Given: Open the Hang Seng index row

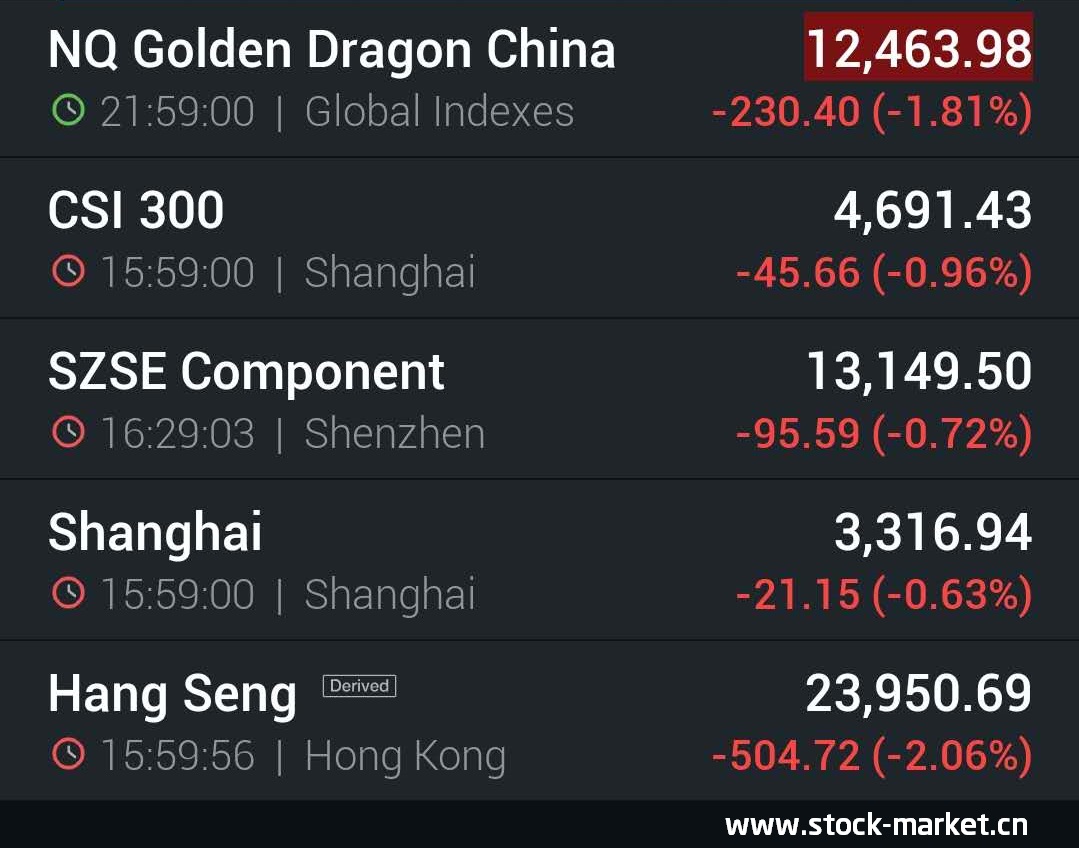Looking at the screenshot, I should tap(540, 721).
